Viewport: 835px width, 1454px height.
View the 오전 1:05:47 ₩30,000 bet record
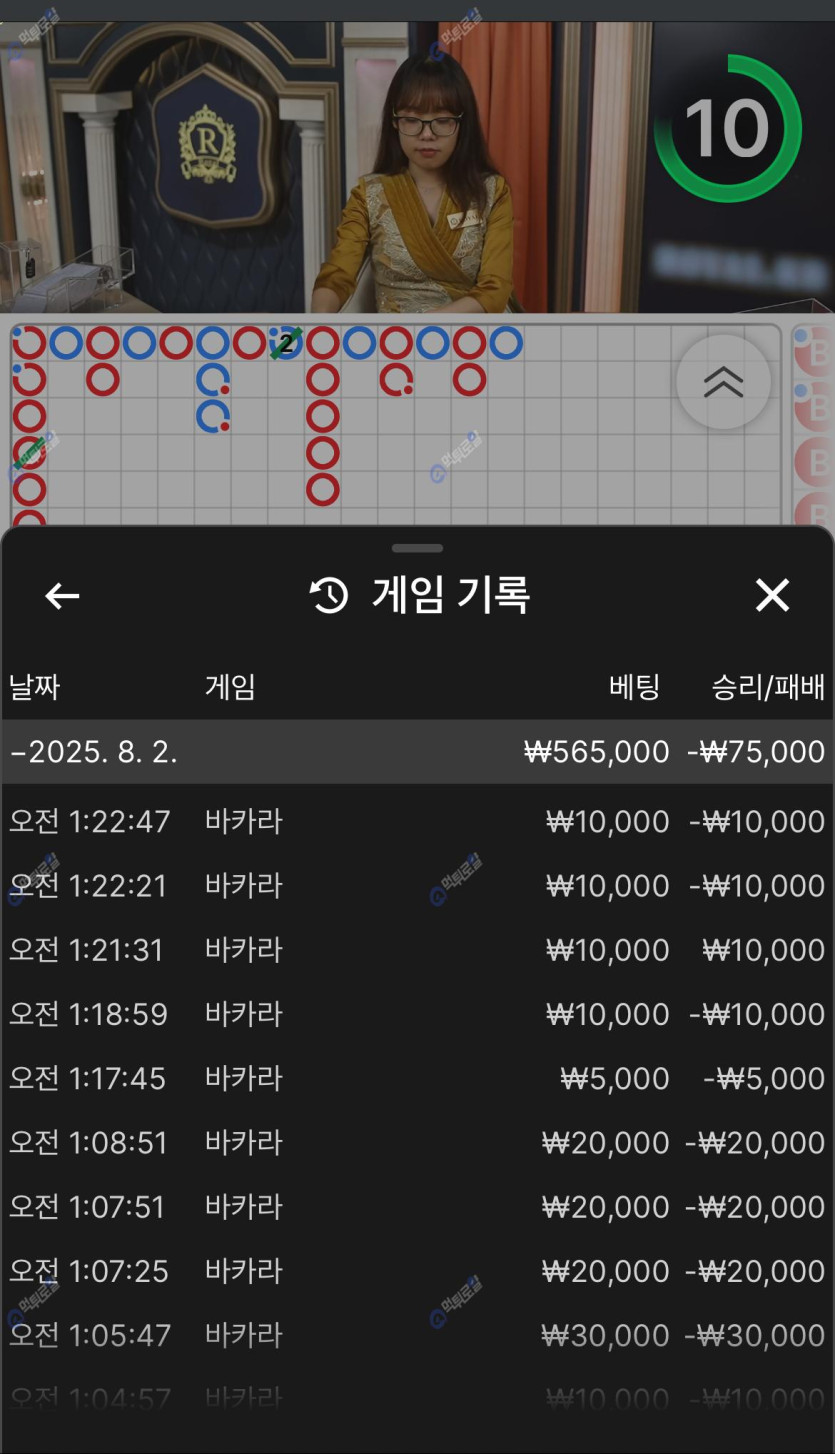point(416,1335)
